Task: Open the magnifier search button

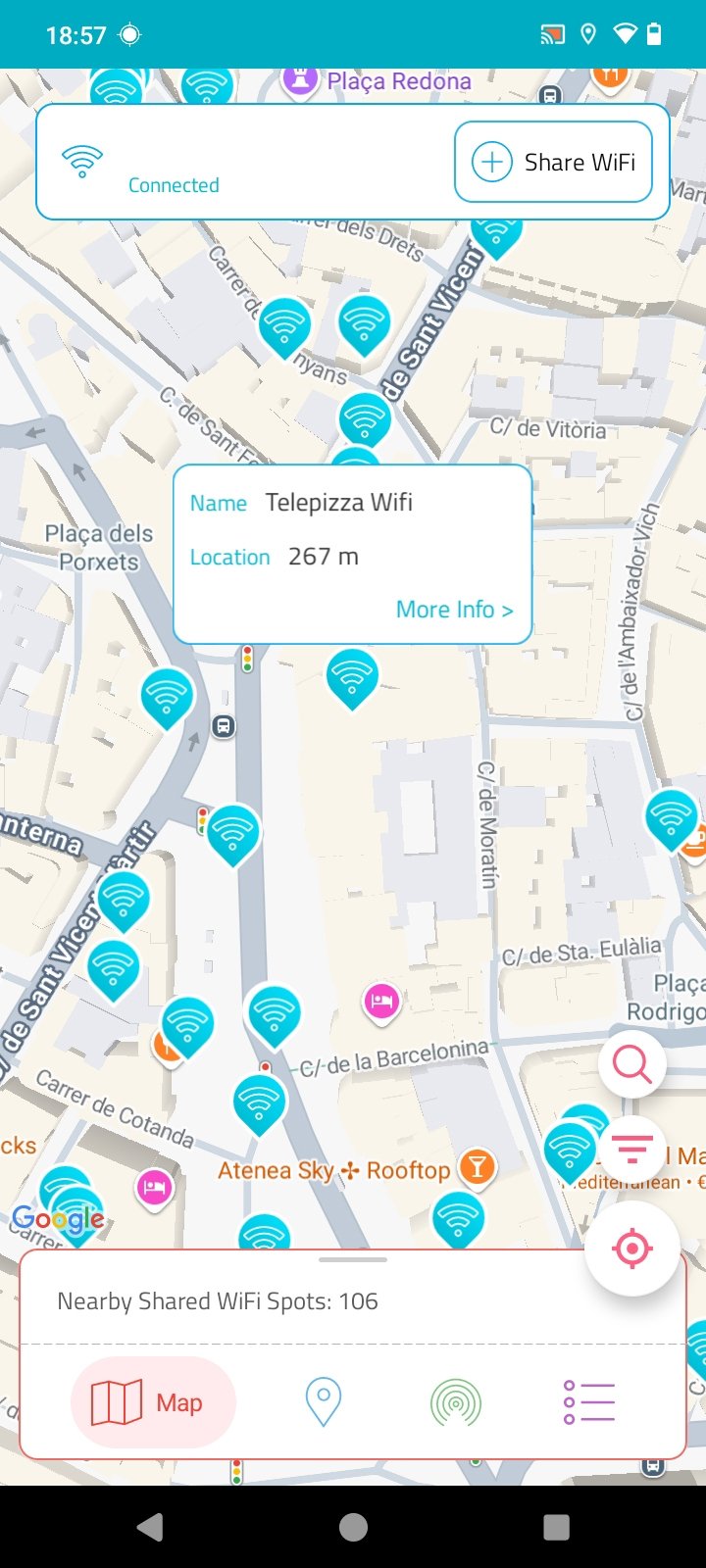Action: (x=632, y=1063)
